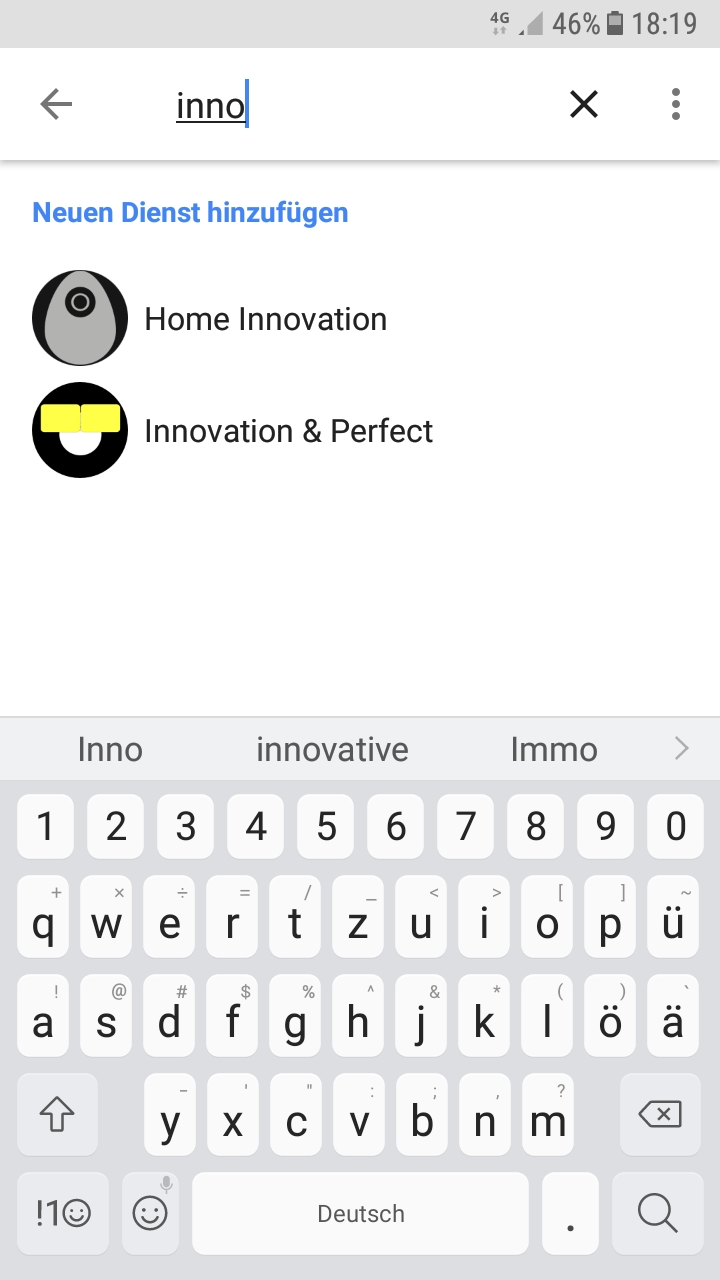
Task: Choose the "innovative" keyboard suggestion
Action: pyautogui.click(x=332, y=749)
